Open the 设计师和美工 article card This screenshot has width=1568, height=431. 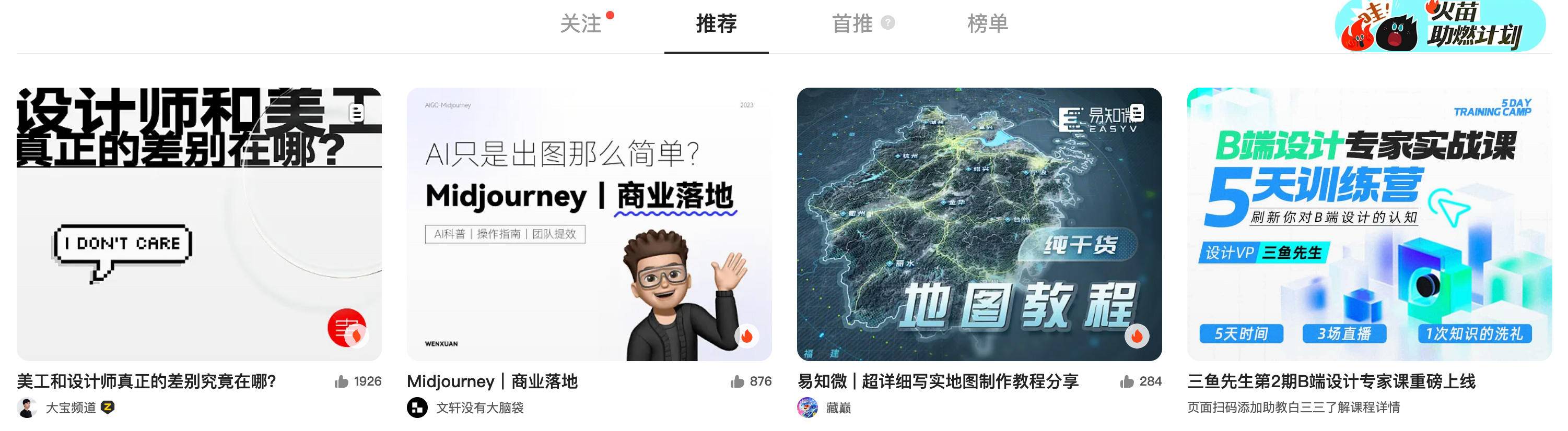click(199, 224)
